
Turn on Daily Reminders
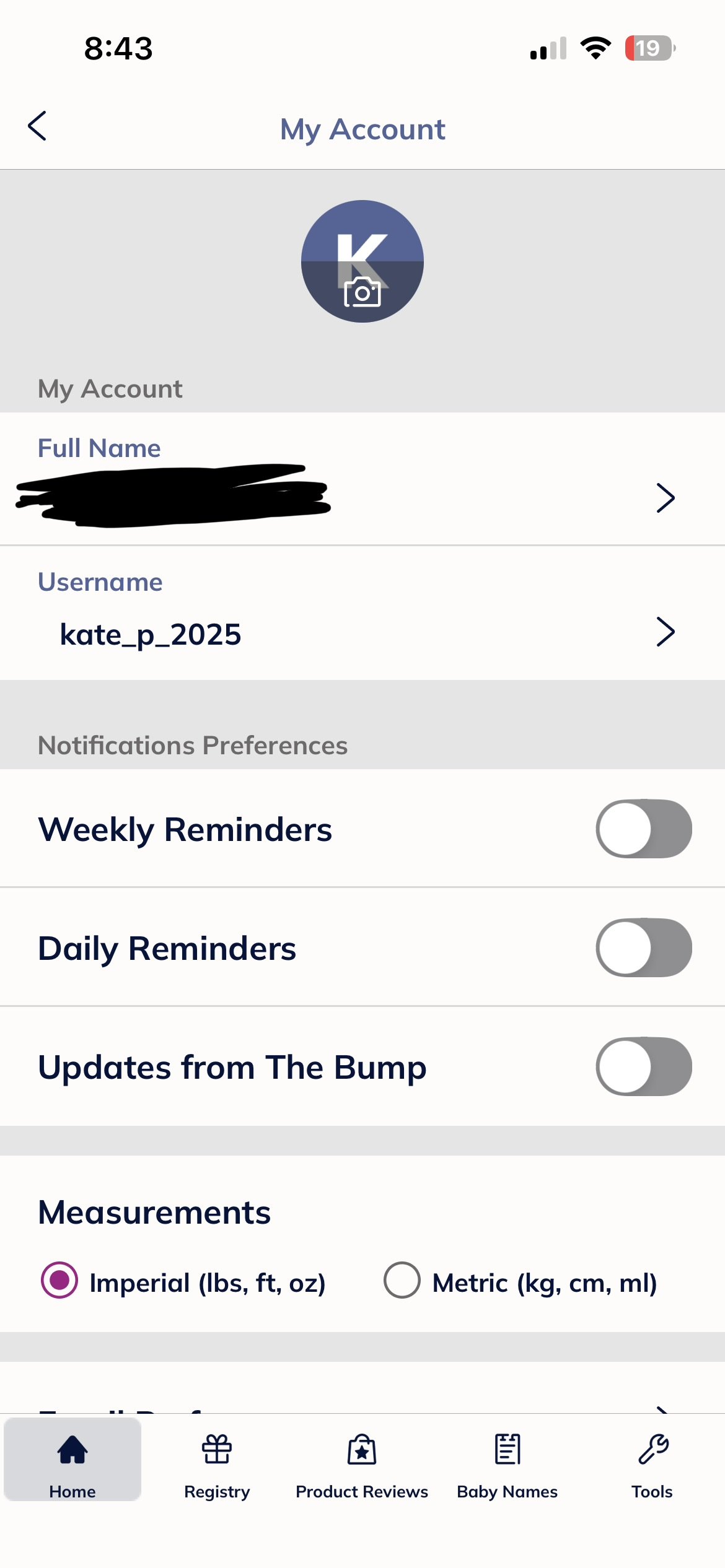click(x=643, y=948)
